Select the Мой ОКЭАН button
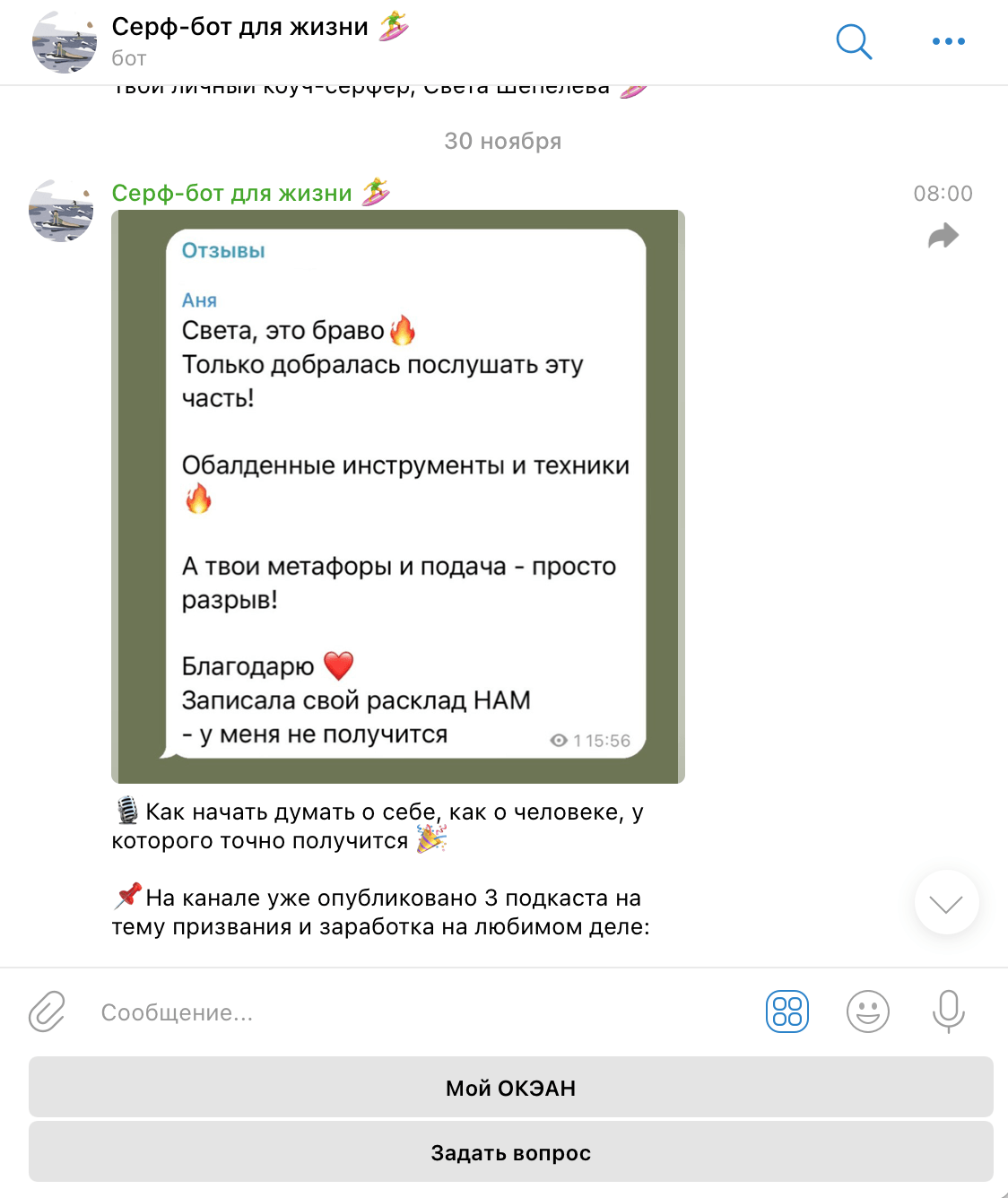Image resolution: width=1008 pixels, height=1198 pixels. point(510,1087)
